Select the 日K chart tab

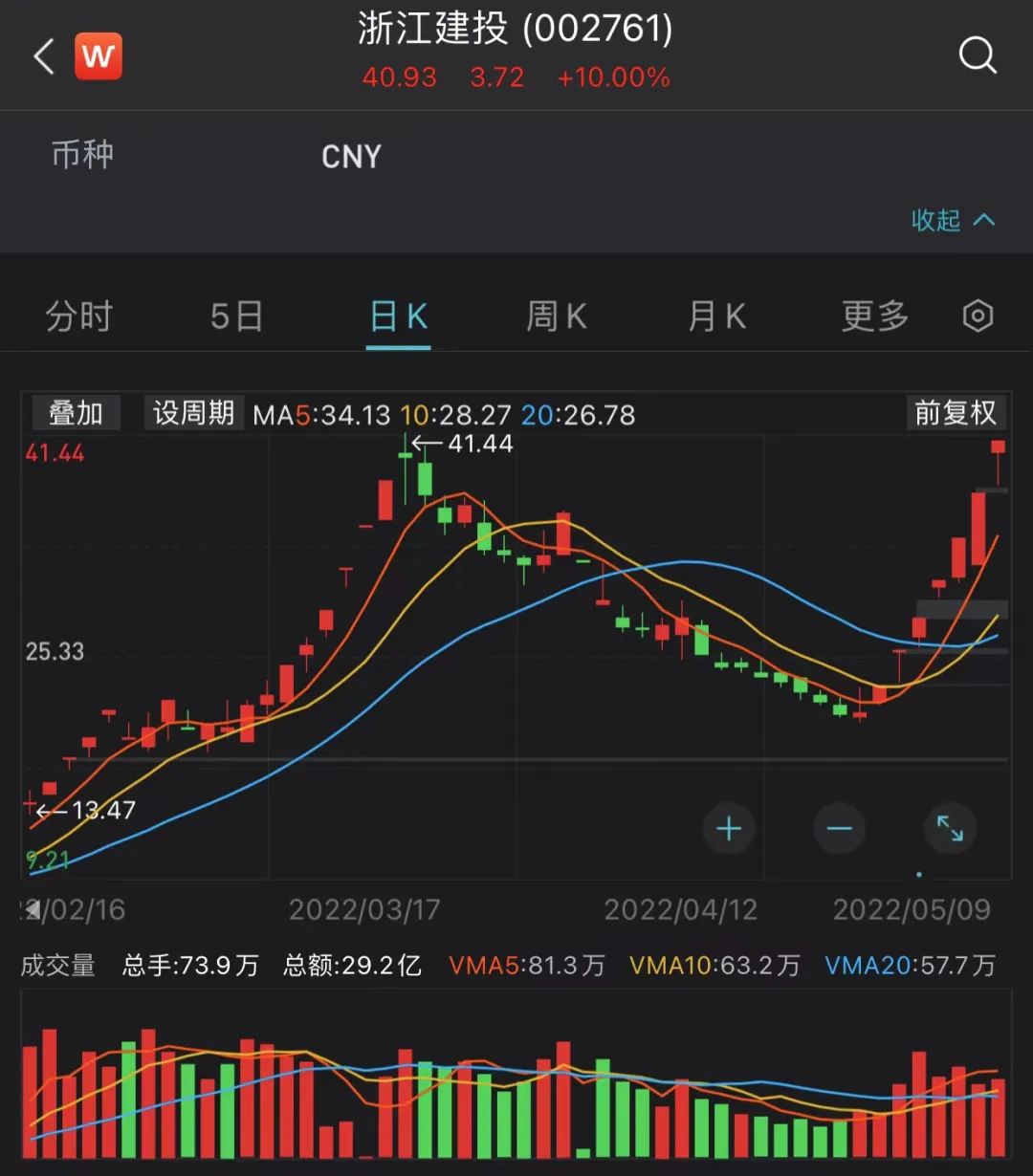pyautogui.click(x=398, y=316)
